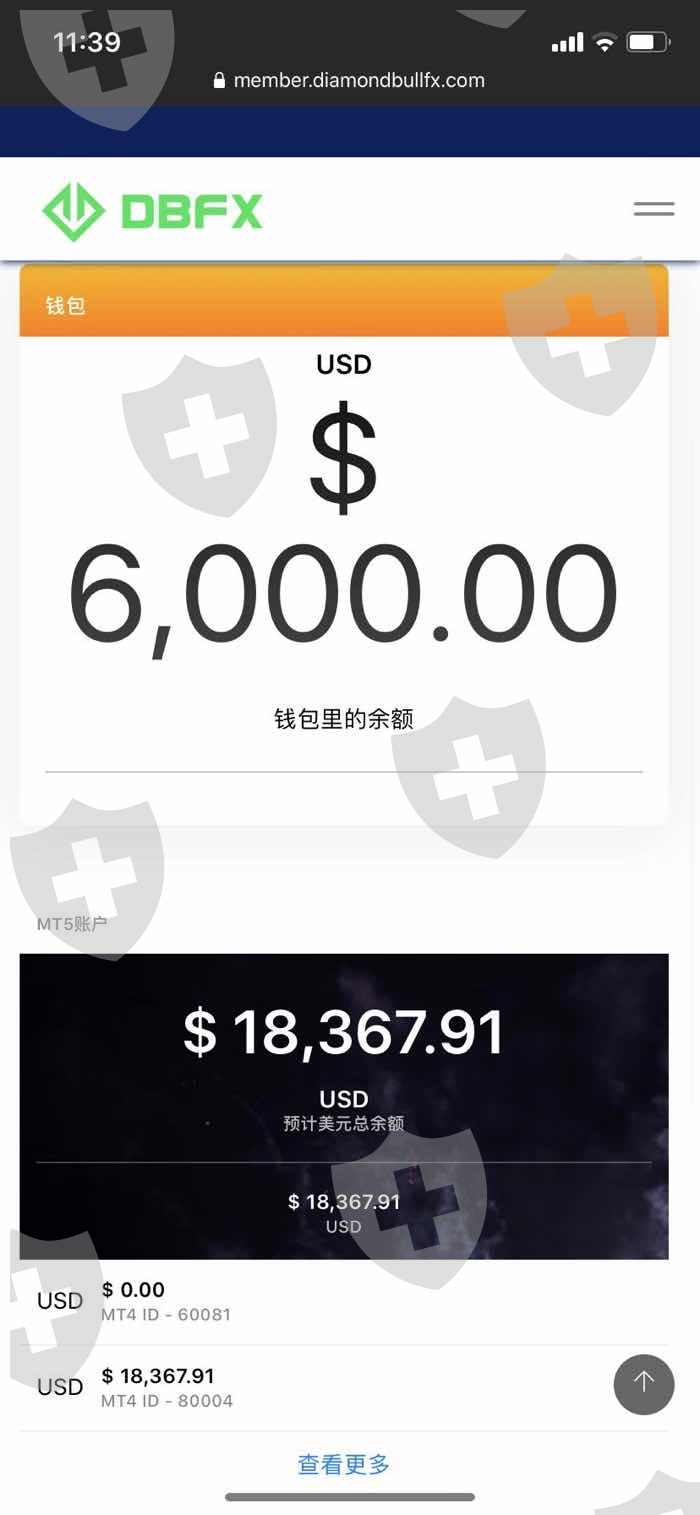Tap the browser address bar
The image size is (700, 1515).
pos(349,80)
